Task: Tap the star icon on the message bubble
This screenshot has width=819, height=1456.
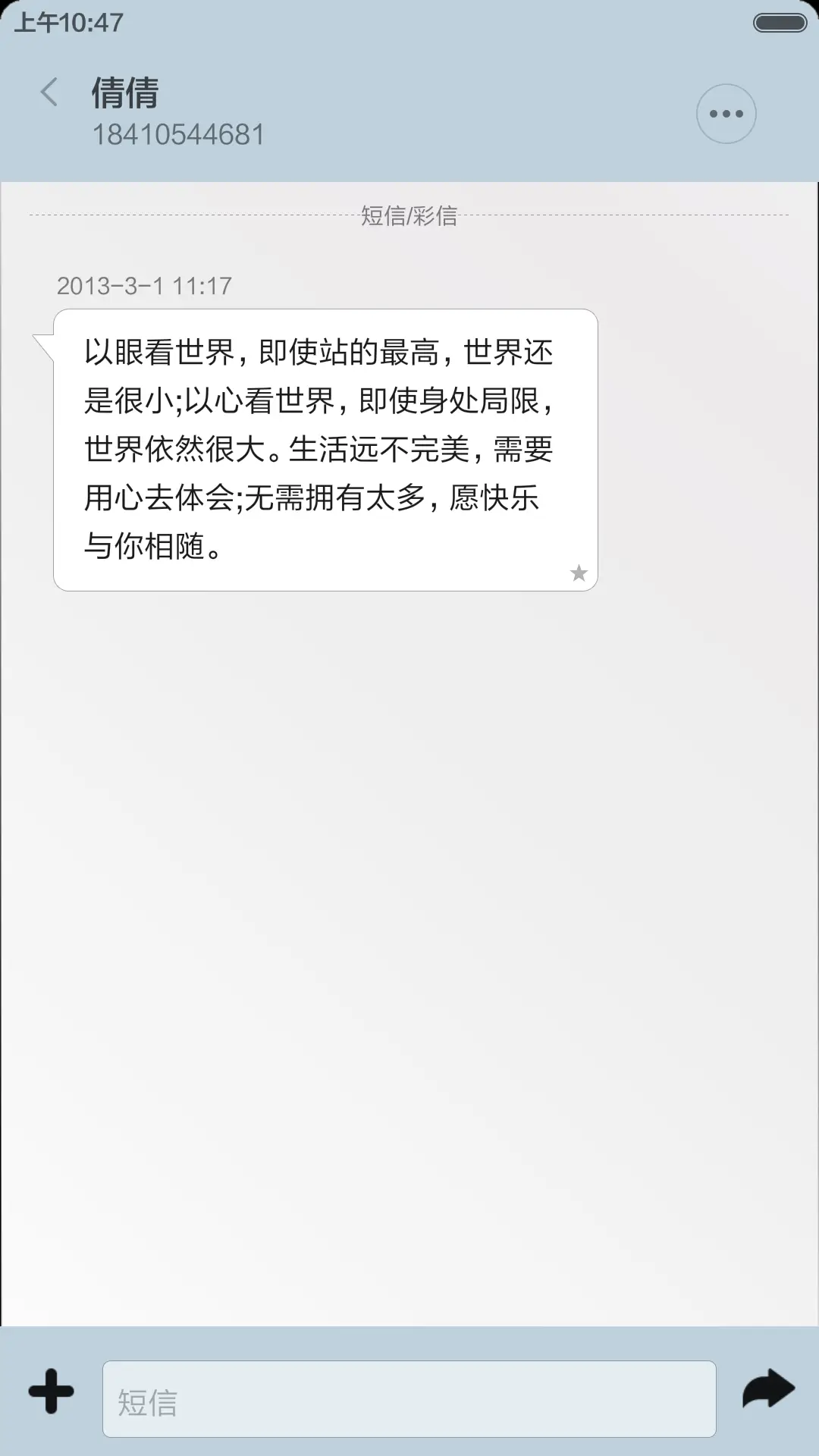Action: pyautogui.click(x=579, y=573)
